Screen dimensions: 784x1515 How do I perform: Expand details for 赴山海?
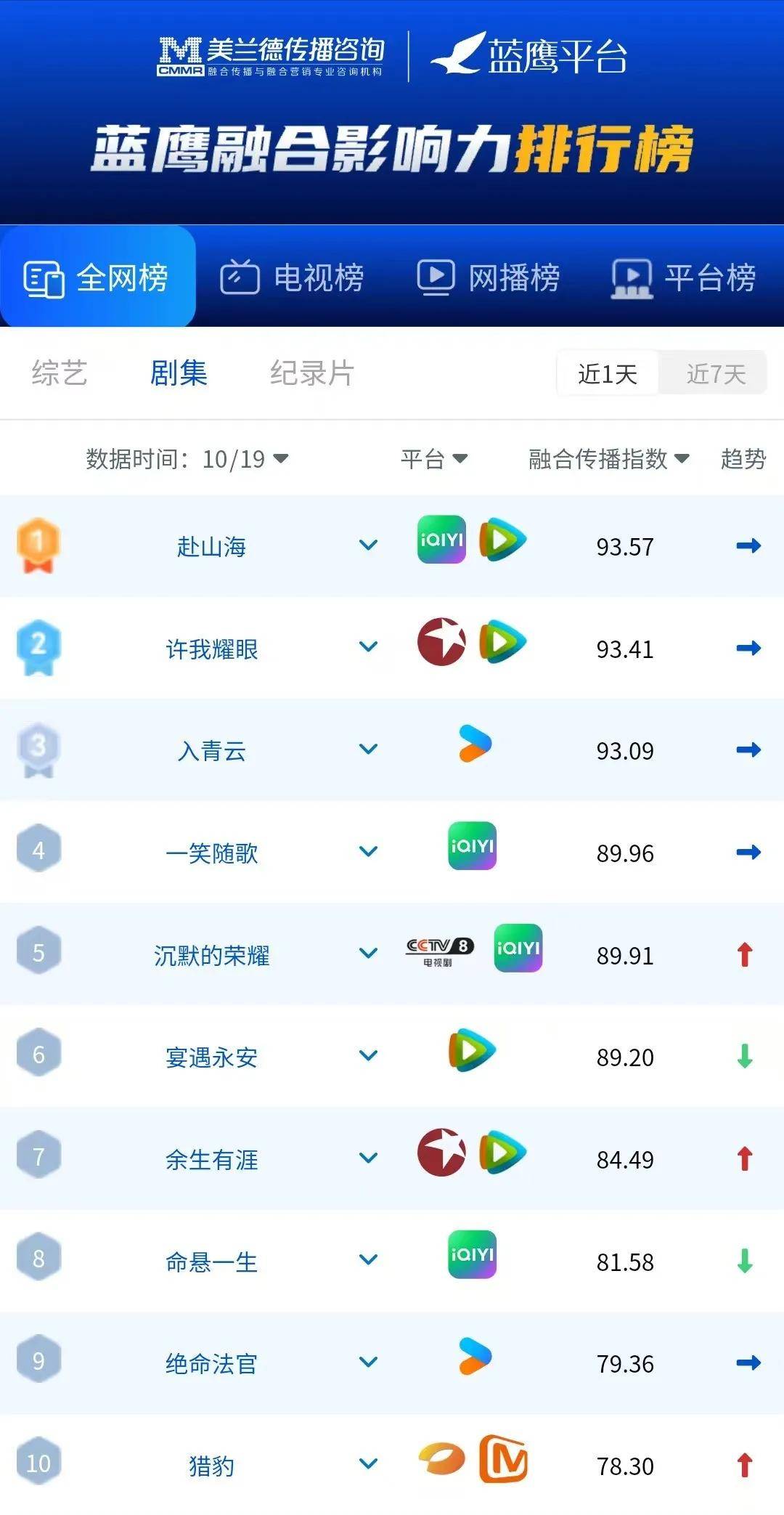pyautogui.click(x=369, y=545)
